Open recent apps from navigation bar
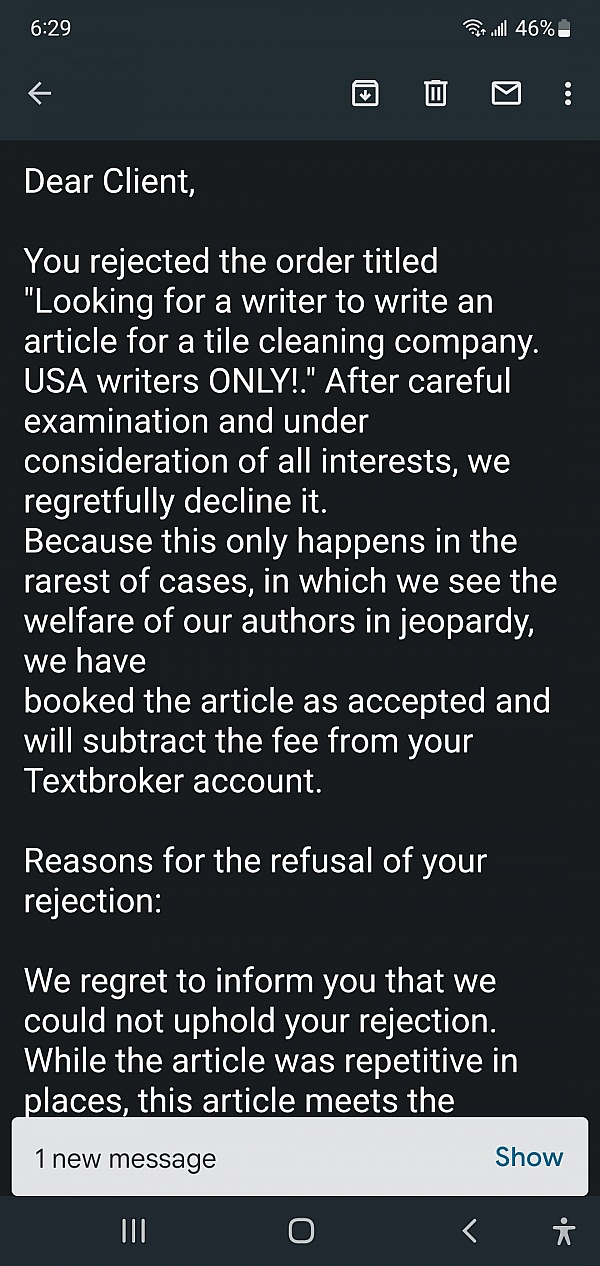600x1266 pixels. coord(133,1231)
